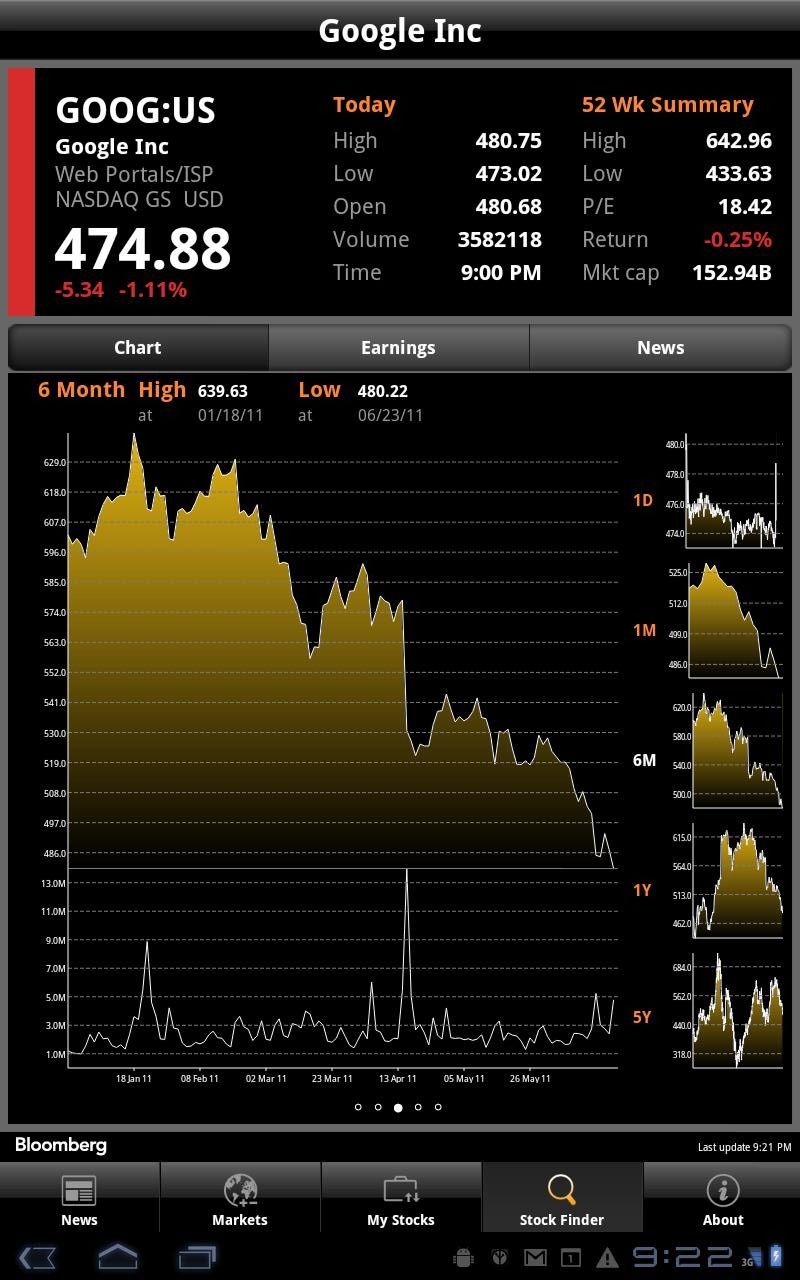This screenshot has height=1280, width=800.
Task: Tap the fifth page indicator dot
Action: click(x=438, y=1107)
